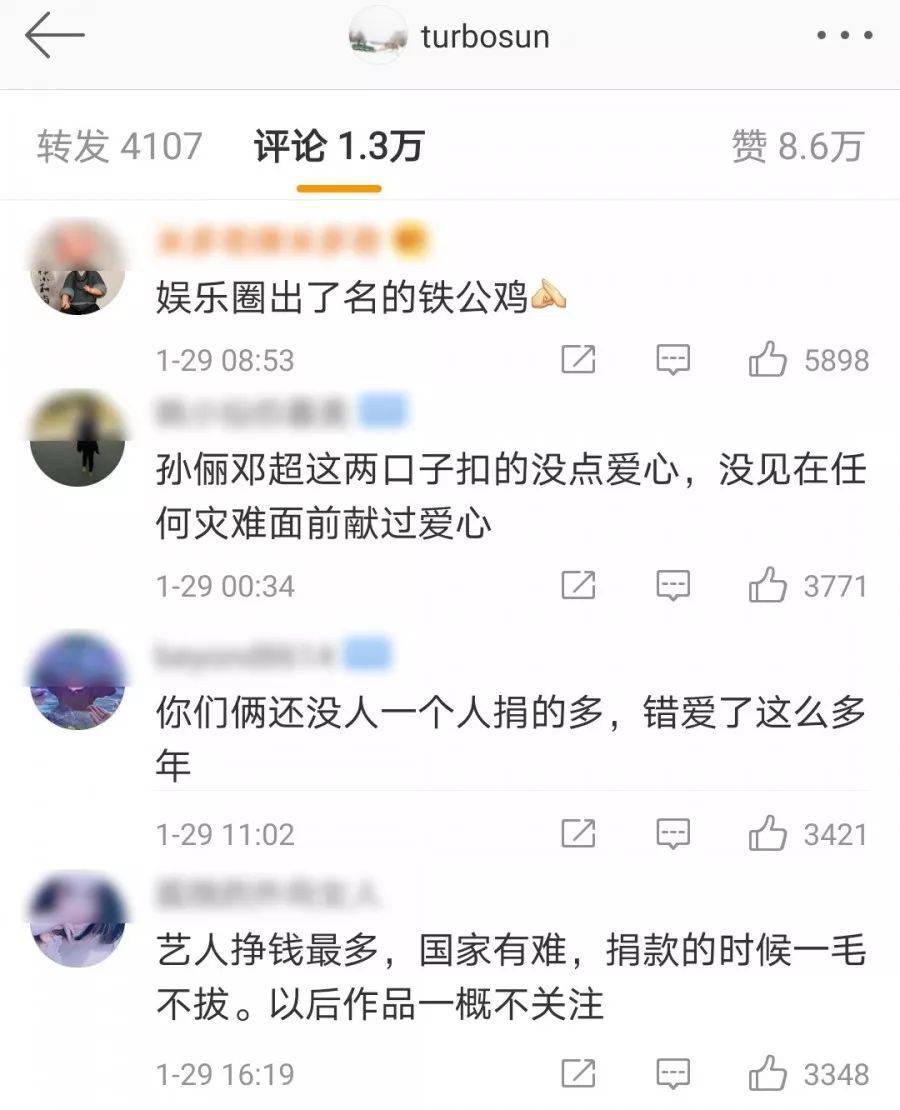Repost the comment posted at 1-29 11:02
Screen dimensions: 900x1110
[578, 833]
